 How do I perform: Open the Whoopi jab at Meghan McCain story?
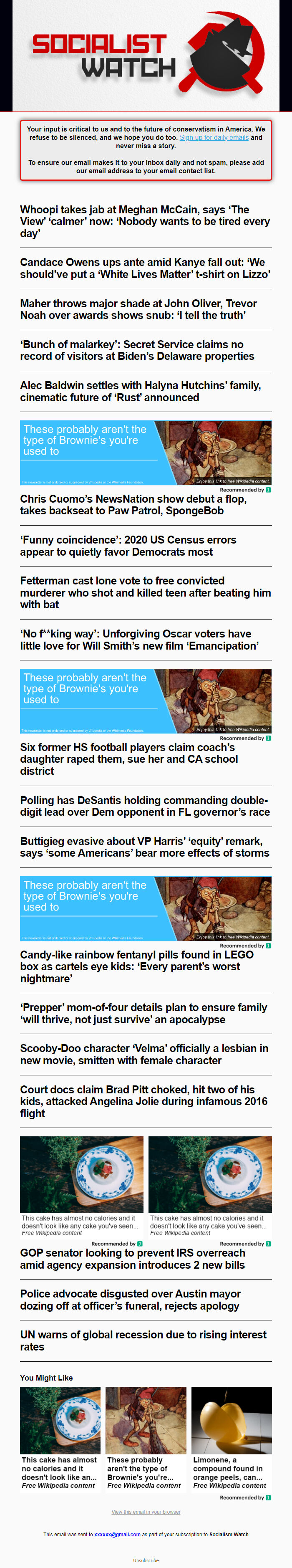[x=145, y=221]
